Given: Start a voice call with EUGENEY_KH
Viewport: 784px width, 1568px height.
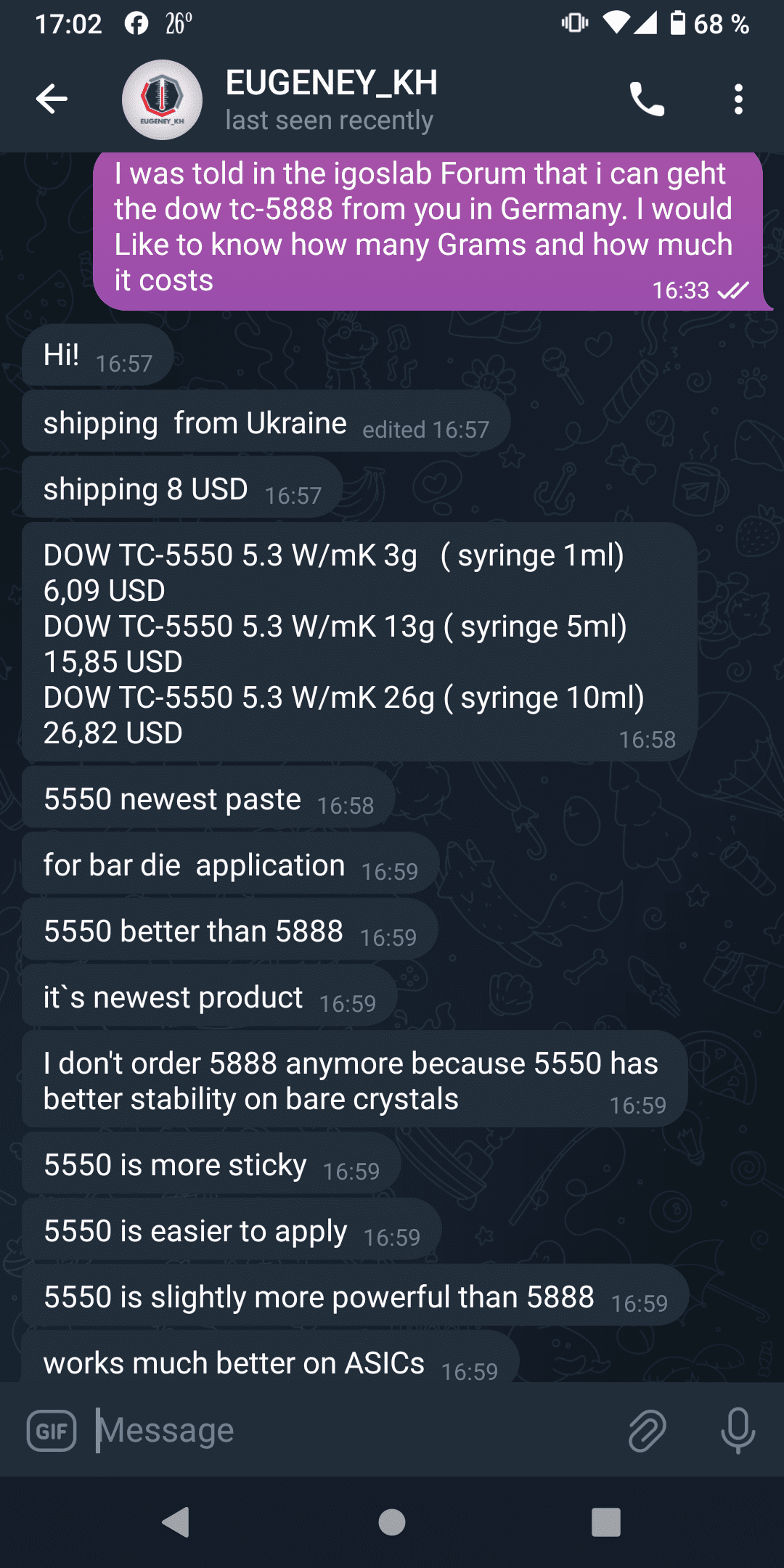Looking at the screenshot, I should coord(646,99).
